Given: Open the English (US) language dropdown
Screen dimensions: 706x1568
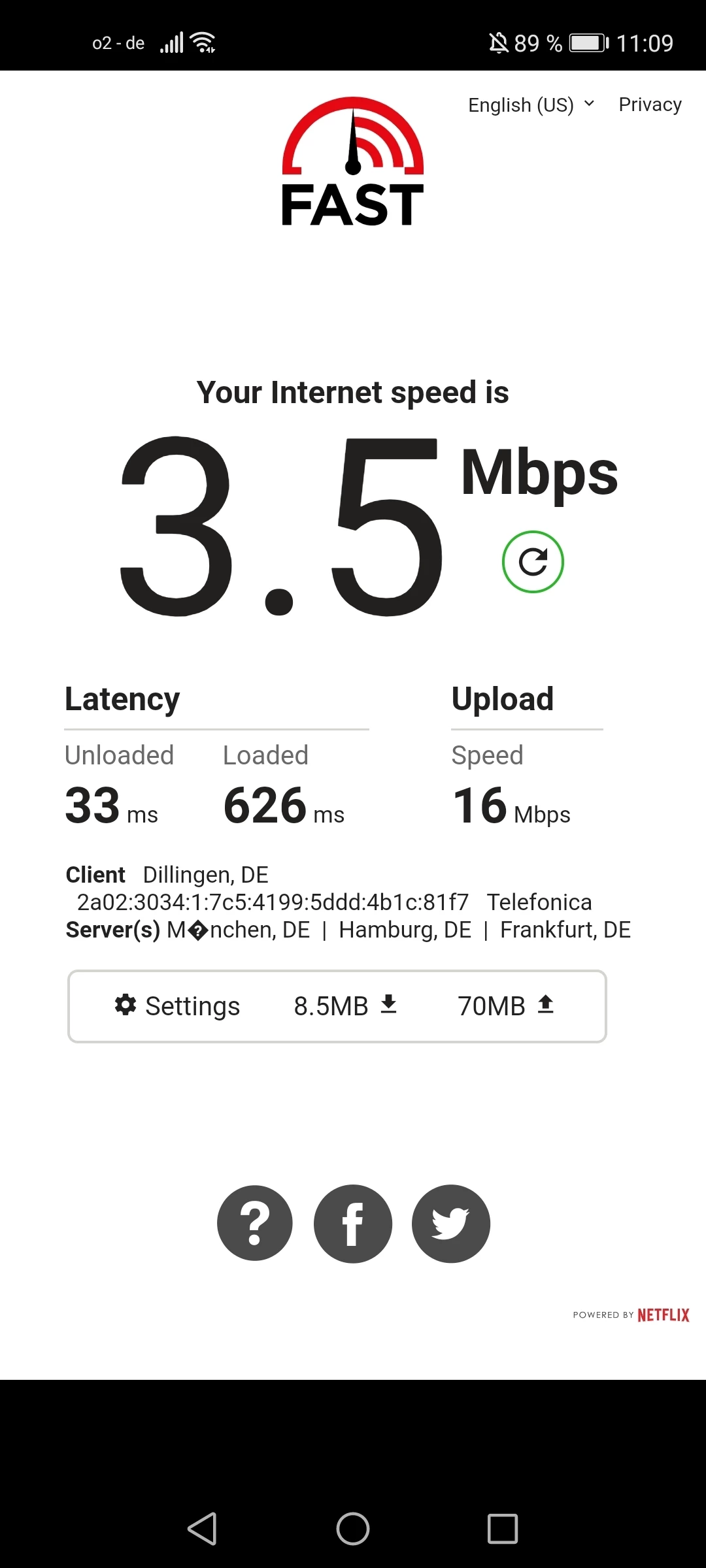Looking at the screenshot, I should (531, 105).
